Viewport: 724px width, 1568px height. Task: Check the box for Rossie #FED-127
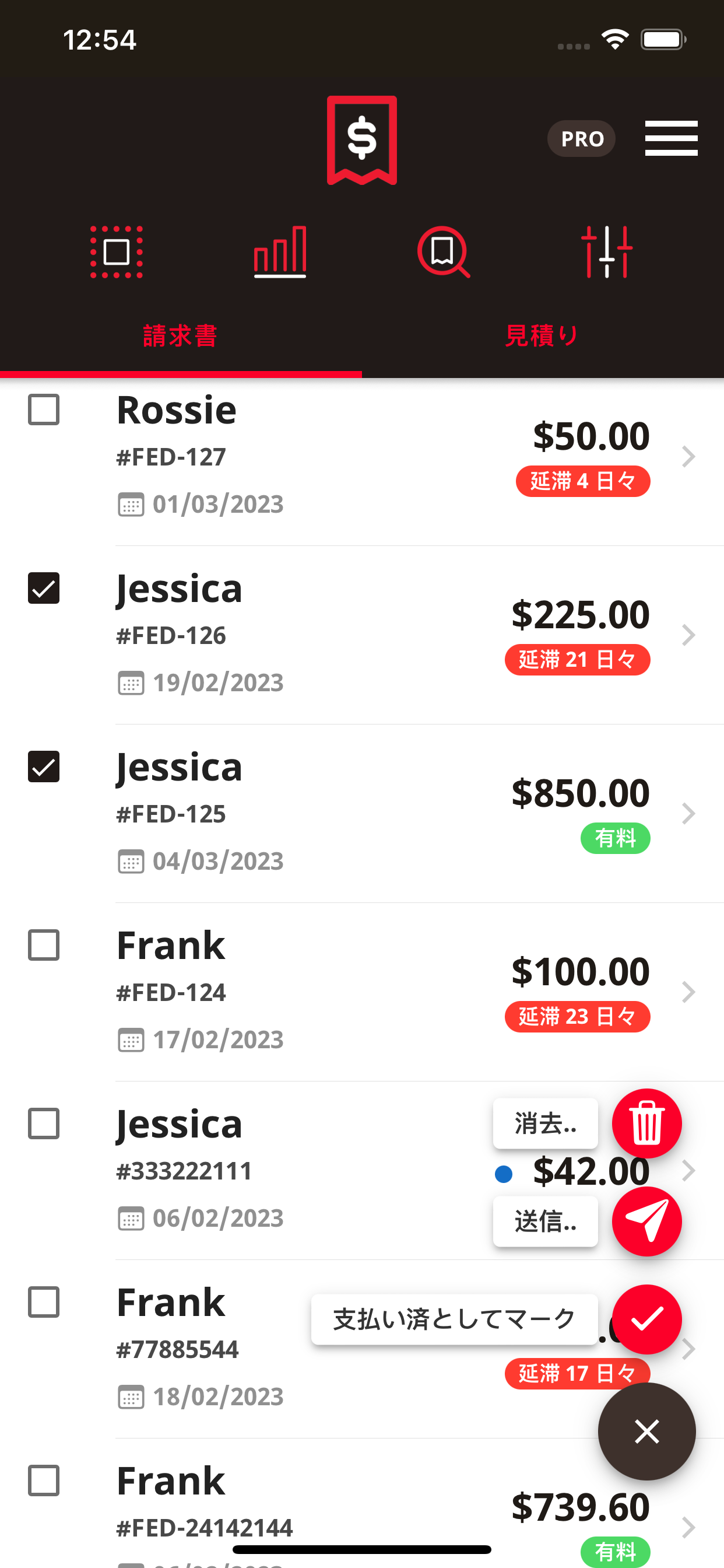coord(44,409)
